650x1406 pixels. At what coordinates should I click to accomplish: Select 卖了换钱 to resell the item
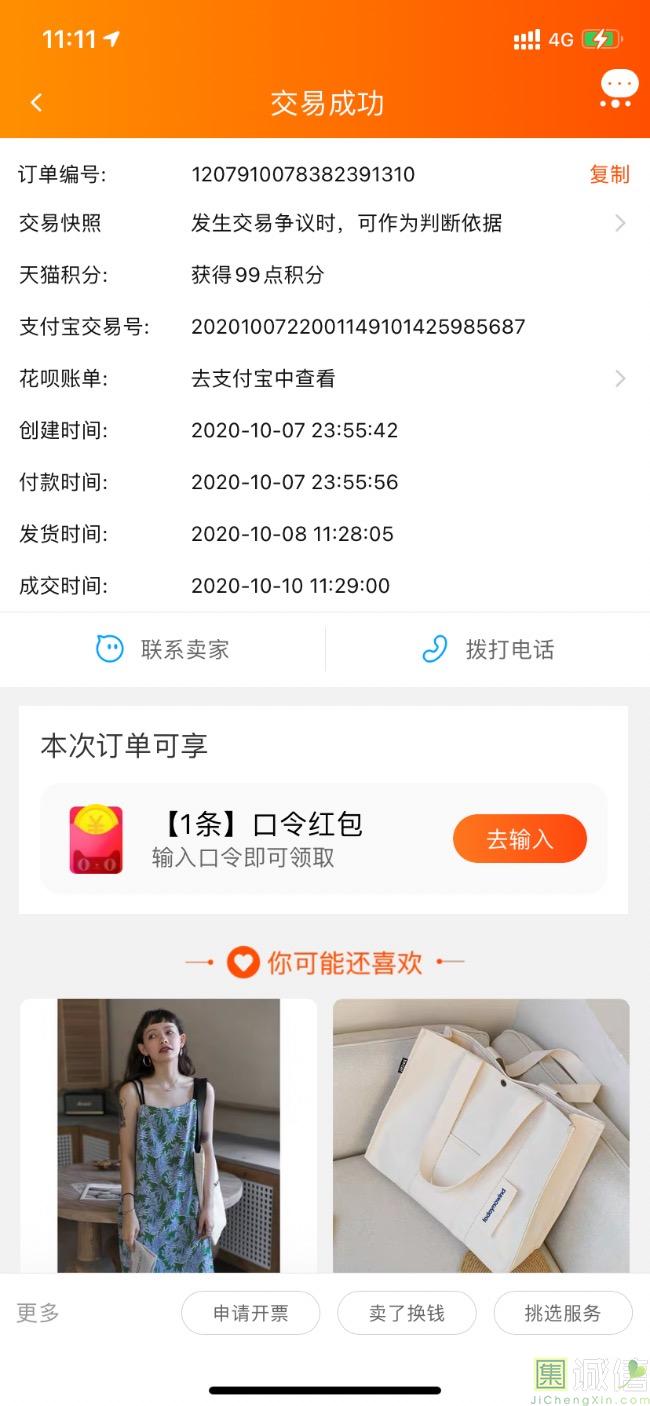click(x=406, y=1313)
